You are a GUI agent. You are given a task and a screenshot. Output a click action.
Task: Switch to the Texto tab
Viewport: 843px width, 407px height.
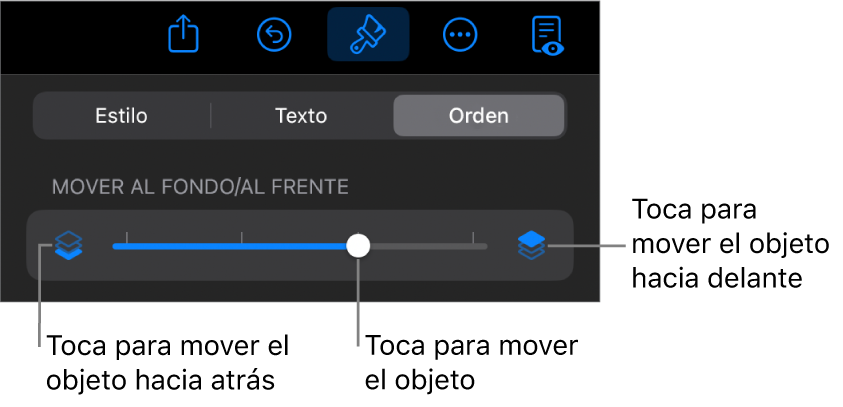pos(301,116)
